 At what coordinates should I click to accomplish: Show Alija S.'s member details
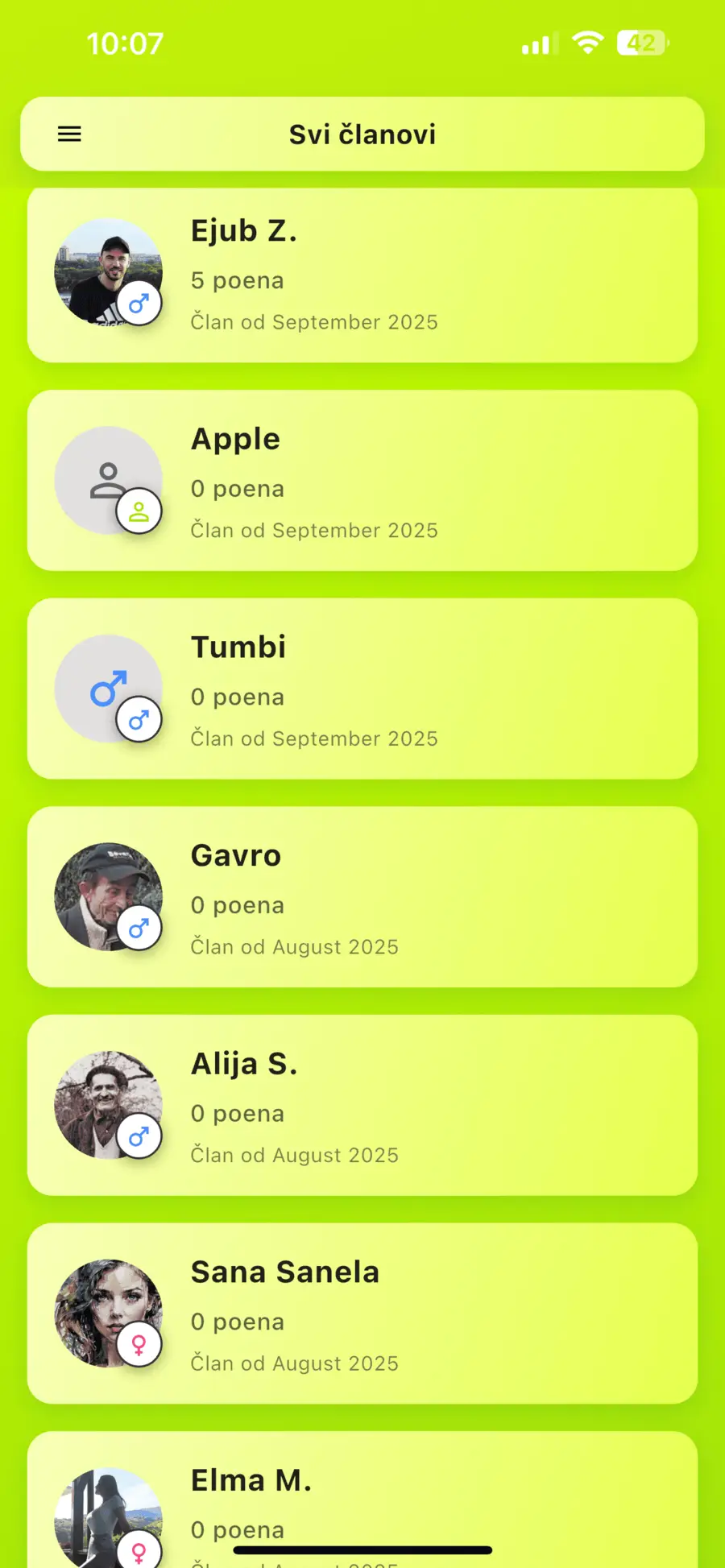click(362, 1106)
